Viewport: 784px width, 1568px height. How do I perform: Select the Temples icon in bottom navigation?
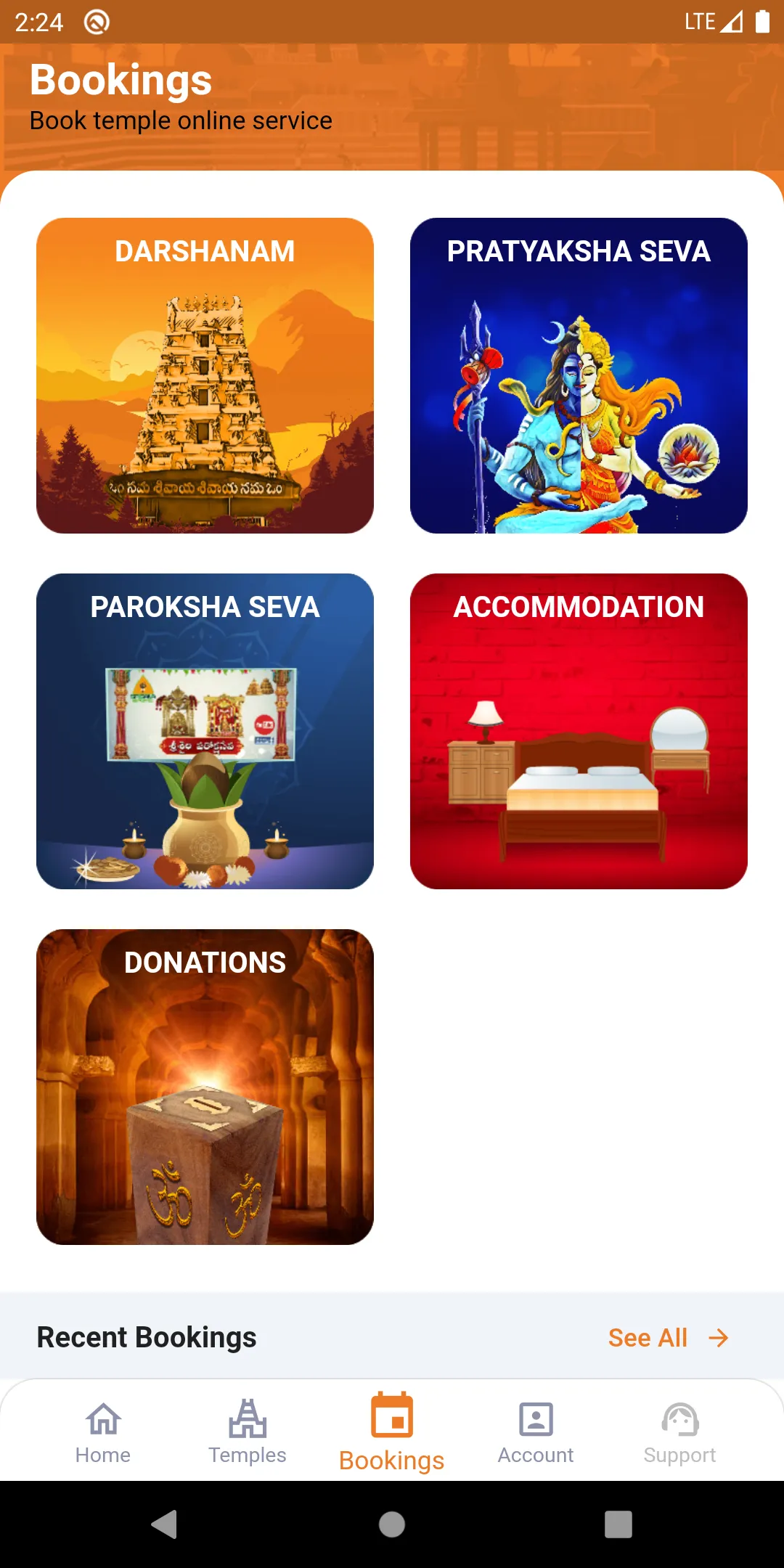coord(247,1414)
